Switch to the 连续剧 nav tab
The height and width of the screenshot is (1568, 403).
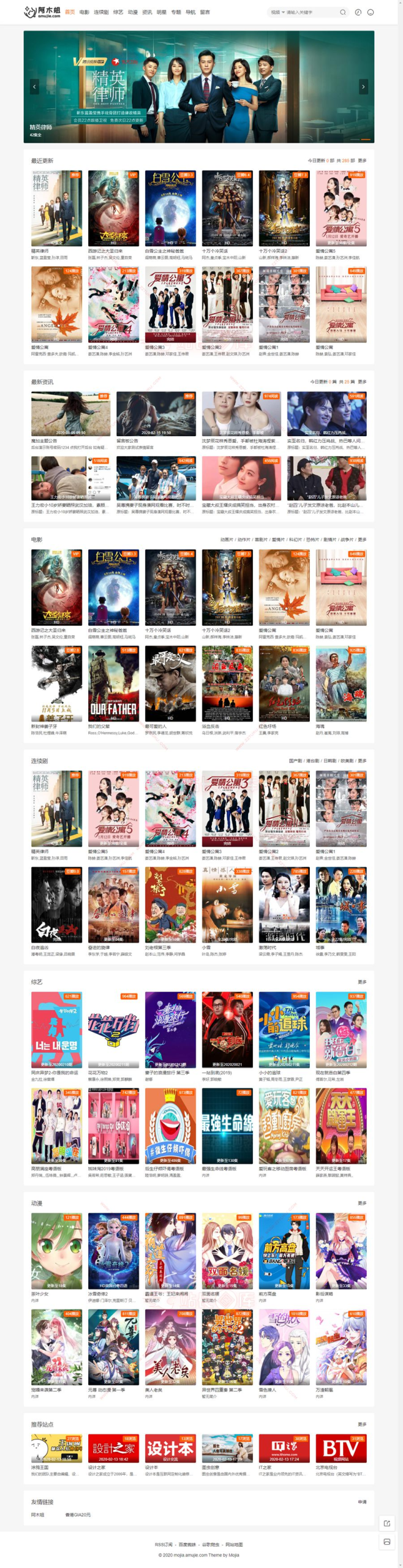pos(101,12)
